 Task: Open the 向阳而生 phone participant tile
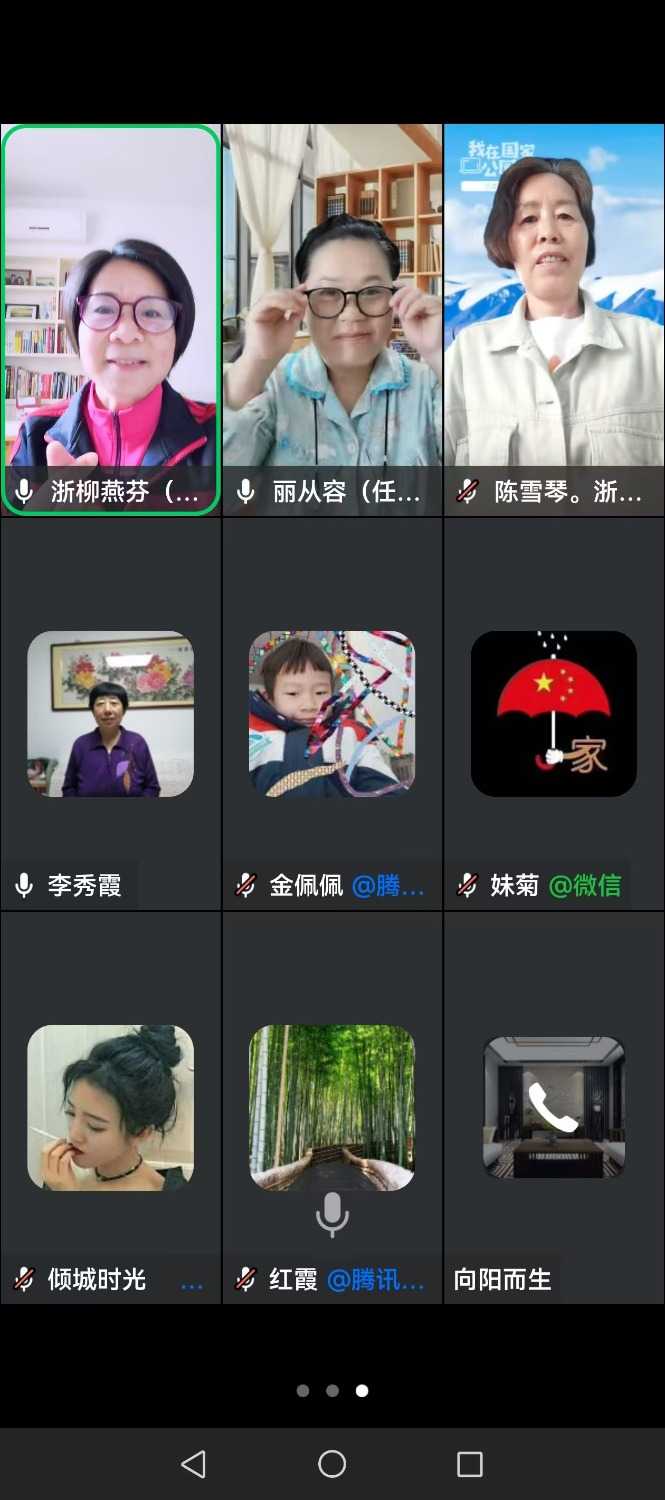coord(554,1108)
